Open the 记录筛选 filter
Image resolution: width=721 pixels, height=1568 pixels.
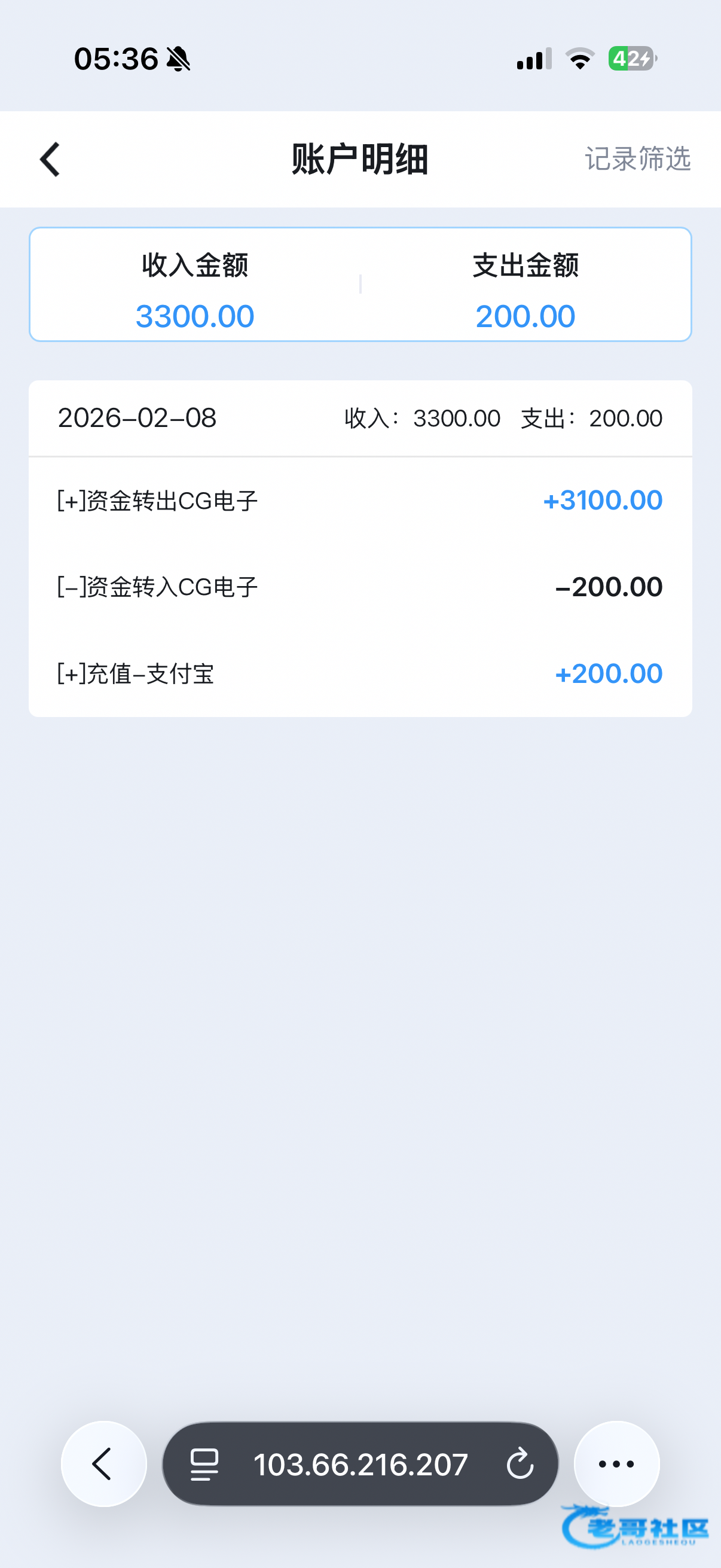click(637, 159)
